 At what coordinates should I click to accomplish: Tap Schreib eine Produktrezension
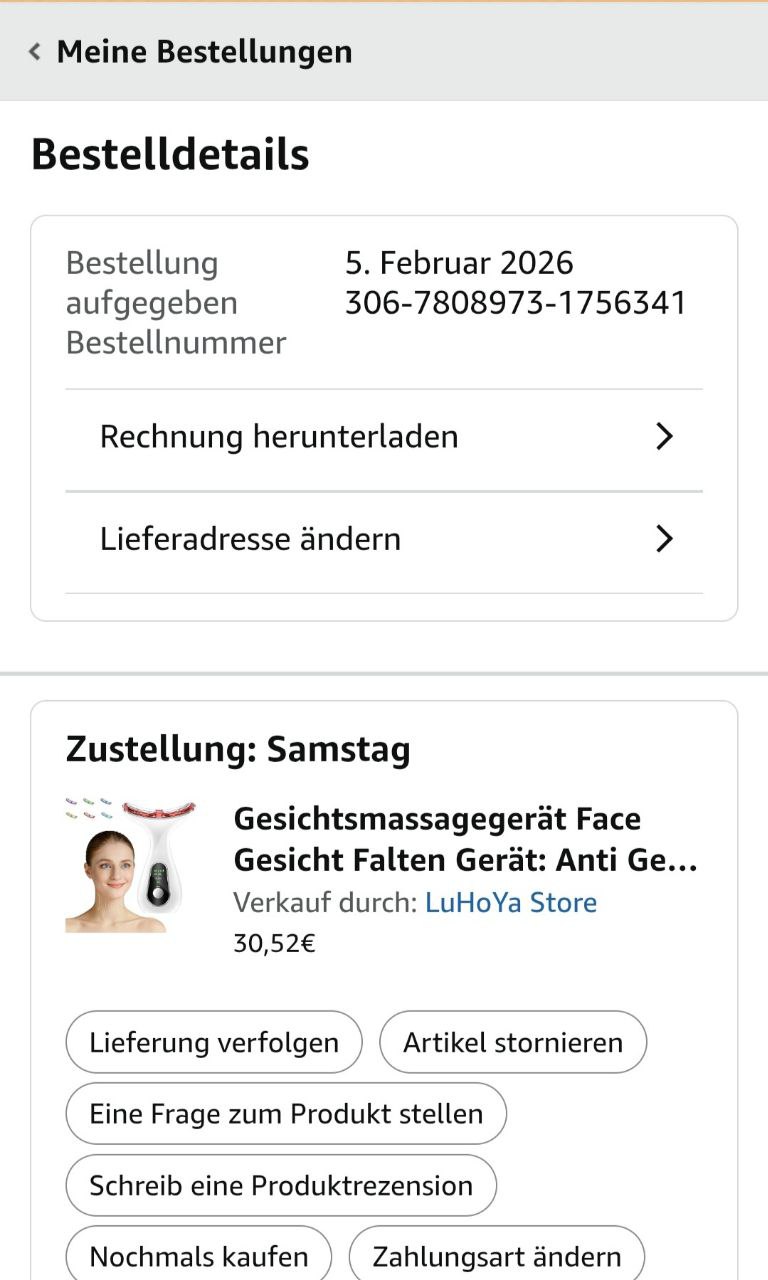tap(281, 1185)
